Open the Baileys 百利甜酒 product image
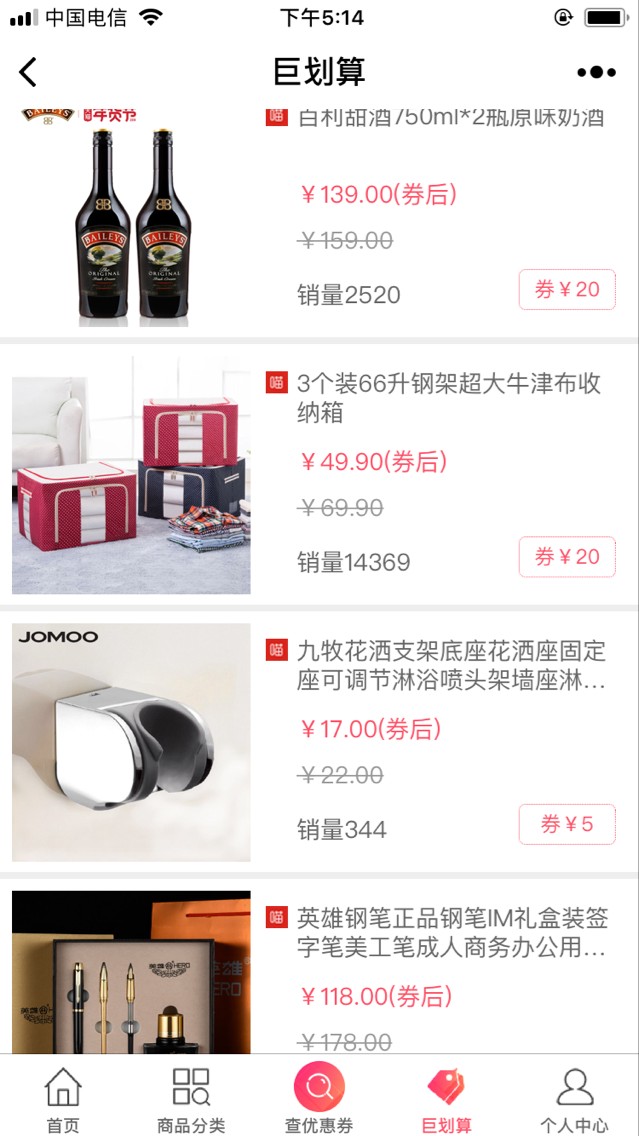The image size is (639, 1136). point(131,217)
